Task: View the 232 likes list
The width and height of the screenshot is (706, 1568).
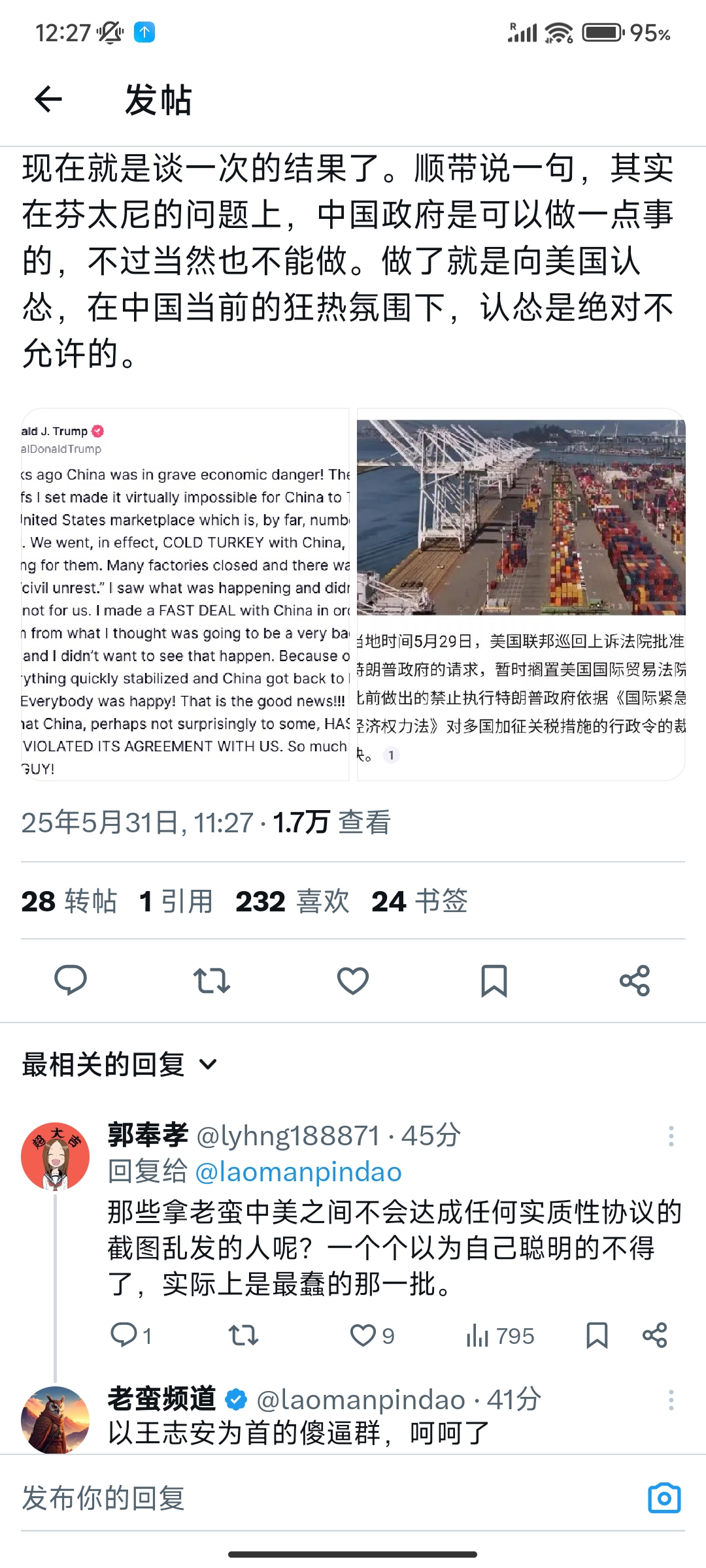Action: pyautogui.click(x=293, y=902)
